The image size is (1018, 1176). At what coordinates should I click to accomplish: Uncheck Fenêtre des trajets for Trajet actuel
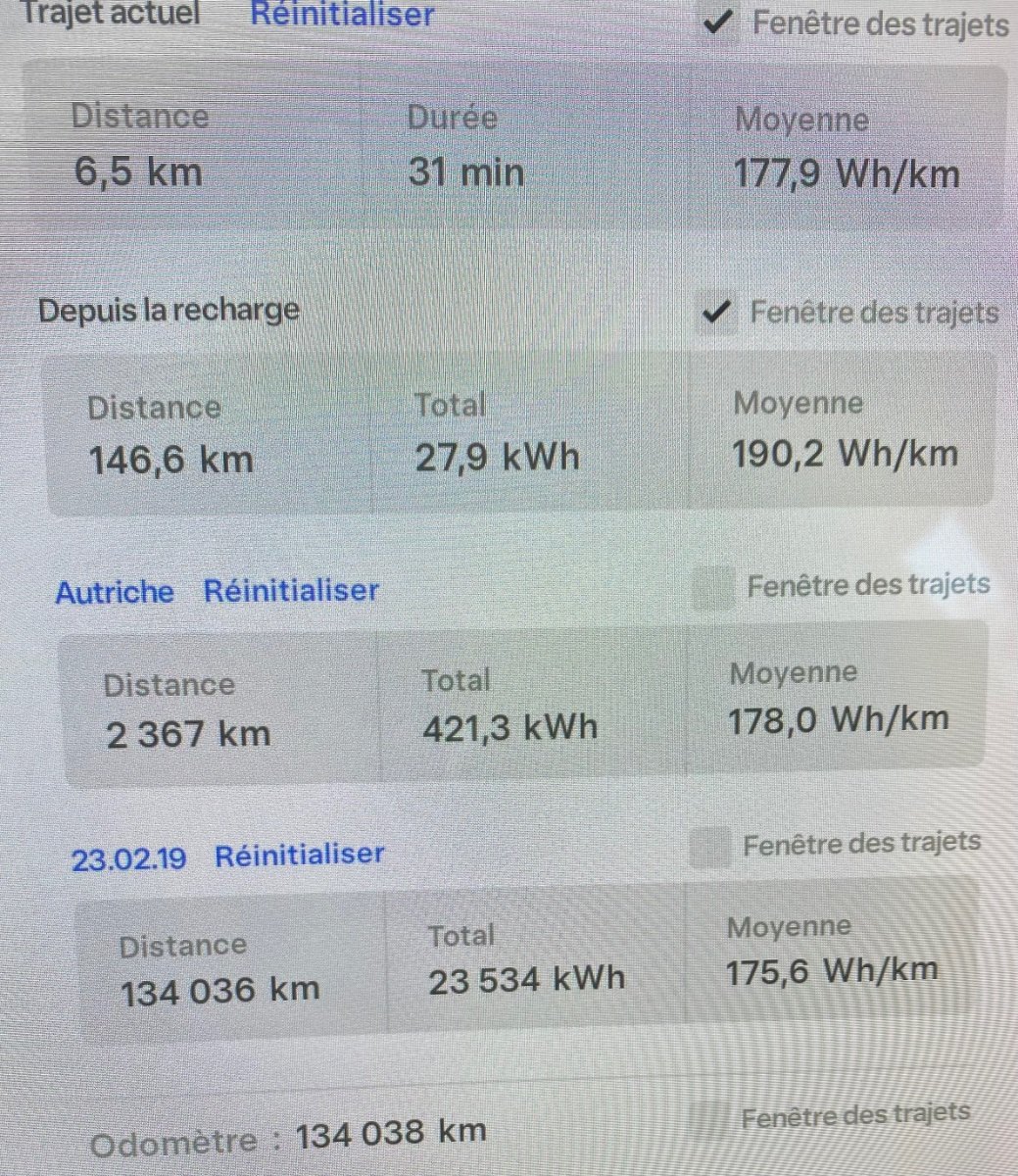pos(721,24)
